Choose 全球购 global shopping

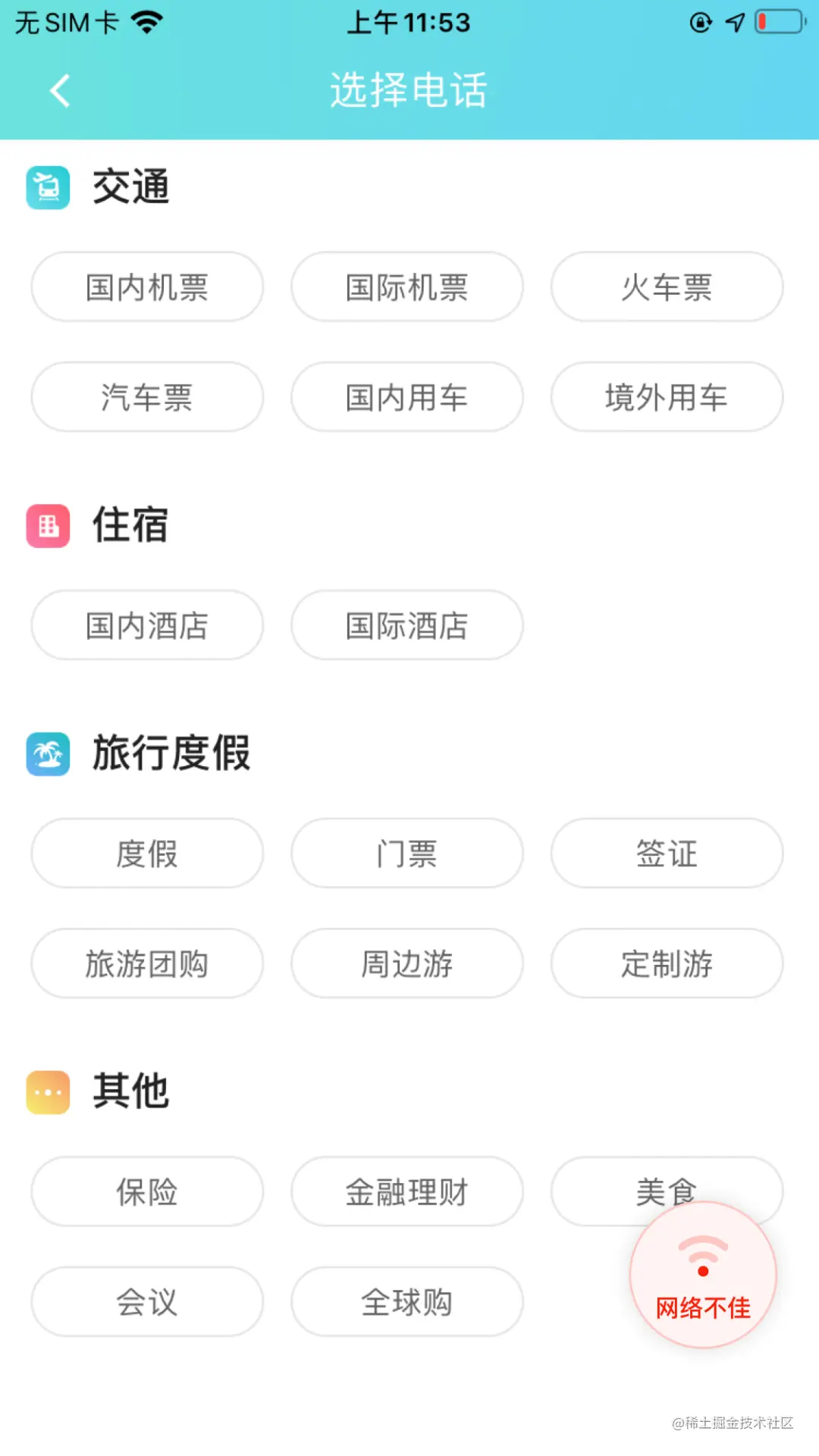tap(406, 1301)
